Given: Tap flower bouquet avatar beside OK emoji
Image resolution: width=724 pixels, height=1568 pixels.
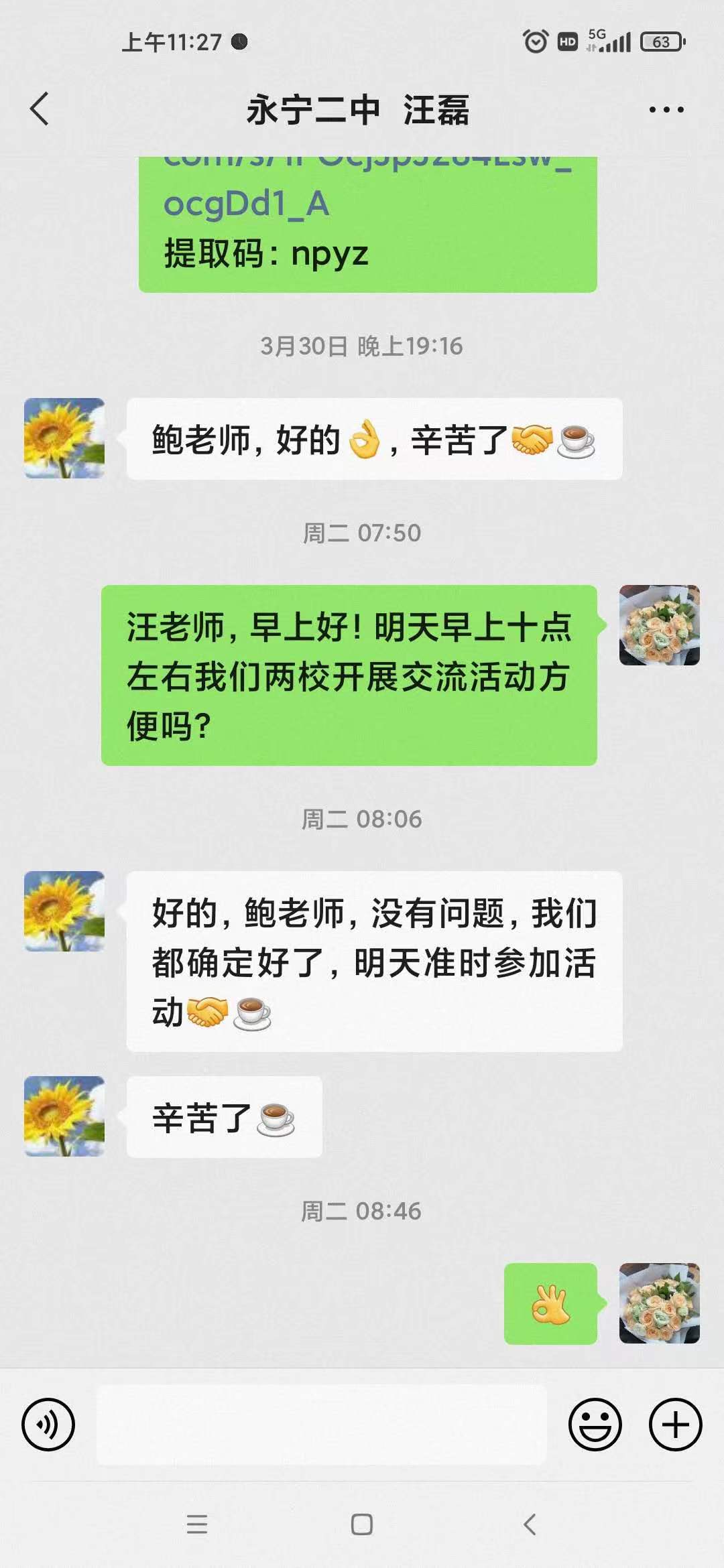Looking at the screenshot, I should 659,1303.
